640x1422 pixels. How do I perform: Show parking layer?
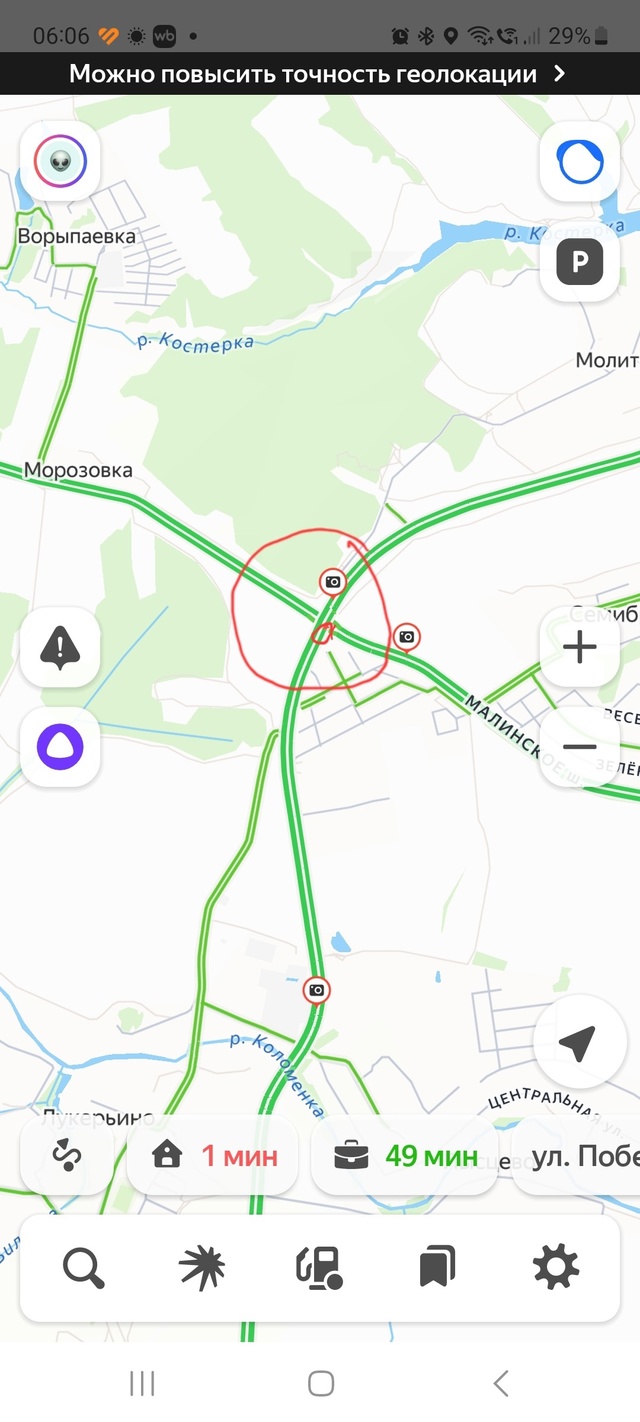[x=579, y=262]
